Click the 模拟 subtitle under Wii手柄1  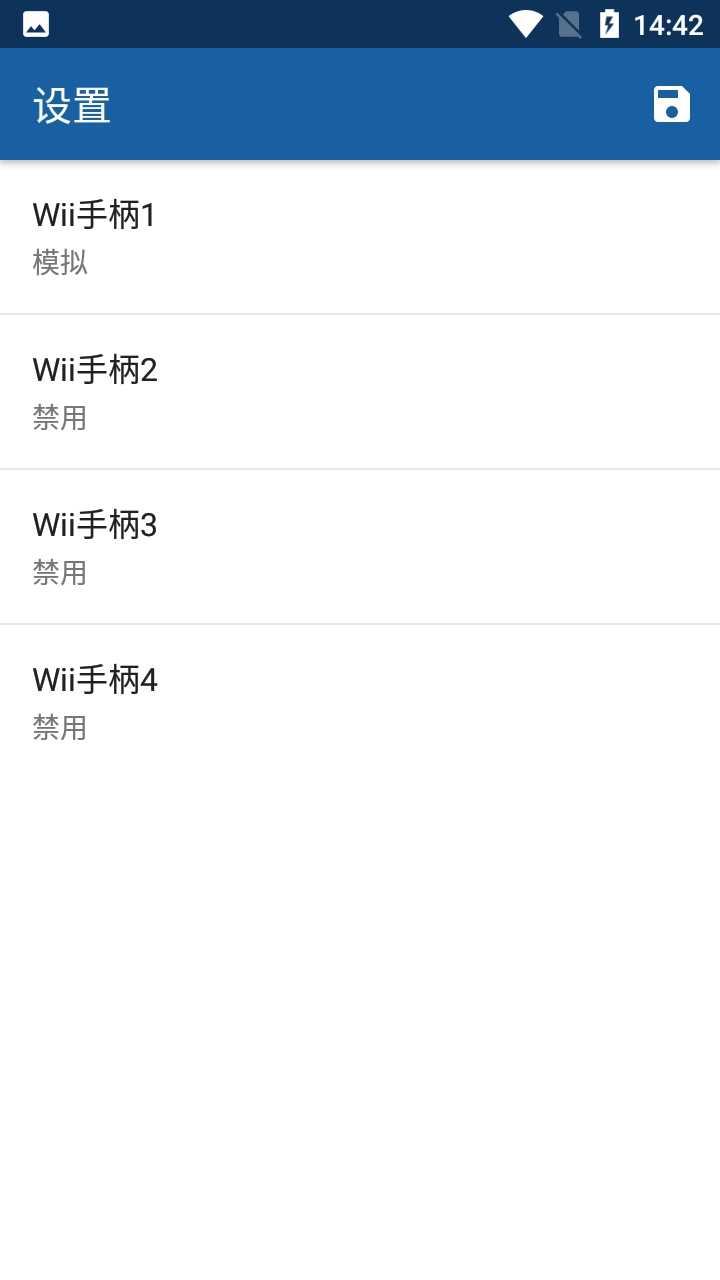(x=59, y=263)
